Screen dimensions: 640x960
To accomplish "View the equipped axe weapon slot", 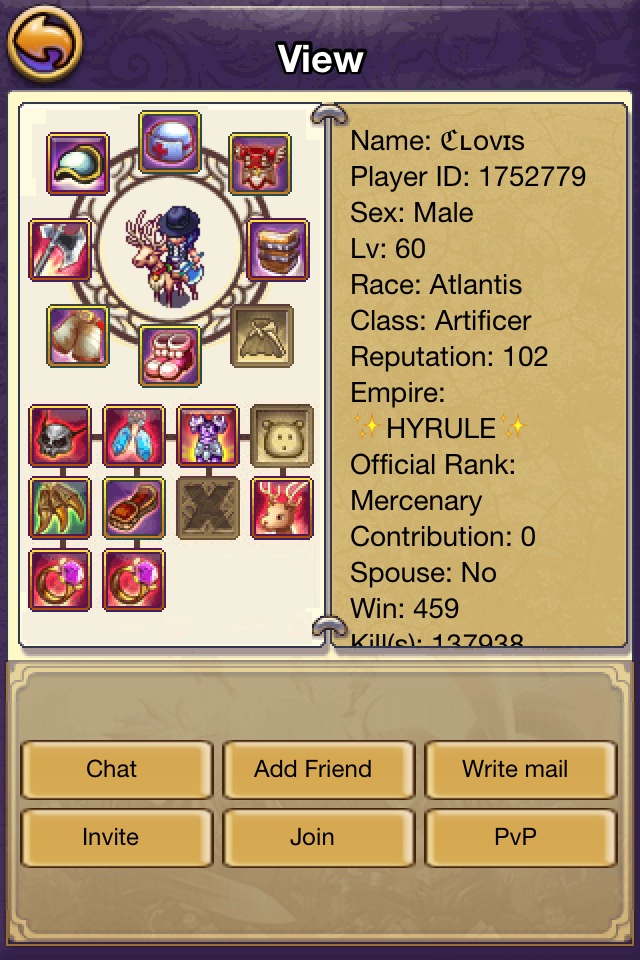I will point(60,250).
